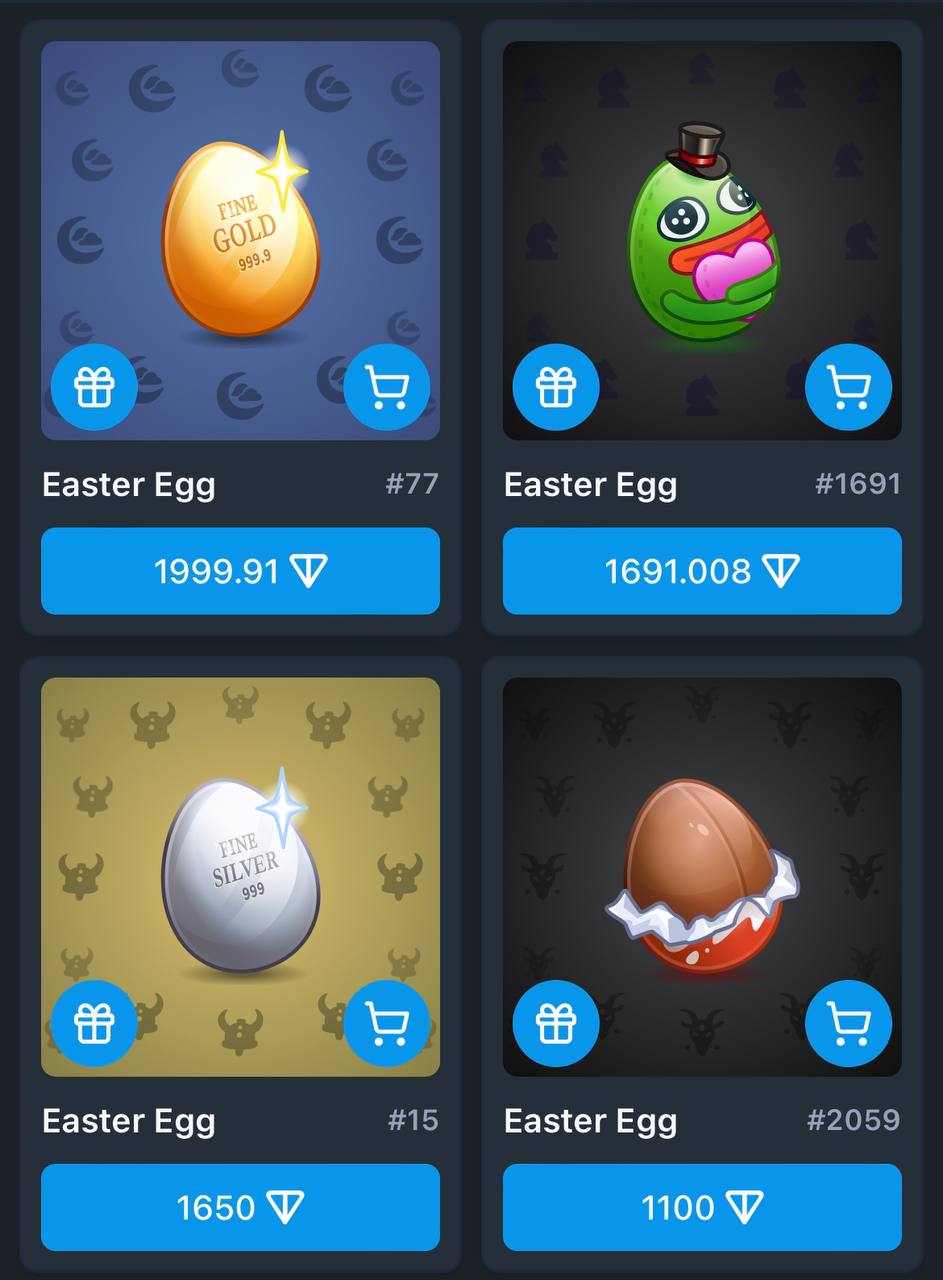Tap the gift icon on Easter Egg #2059

click(556, 1023)
